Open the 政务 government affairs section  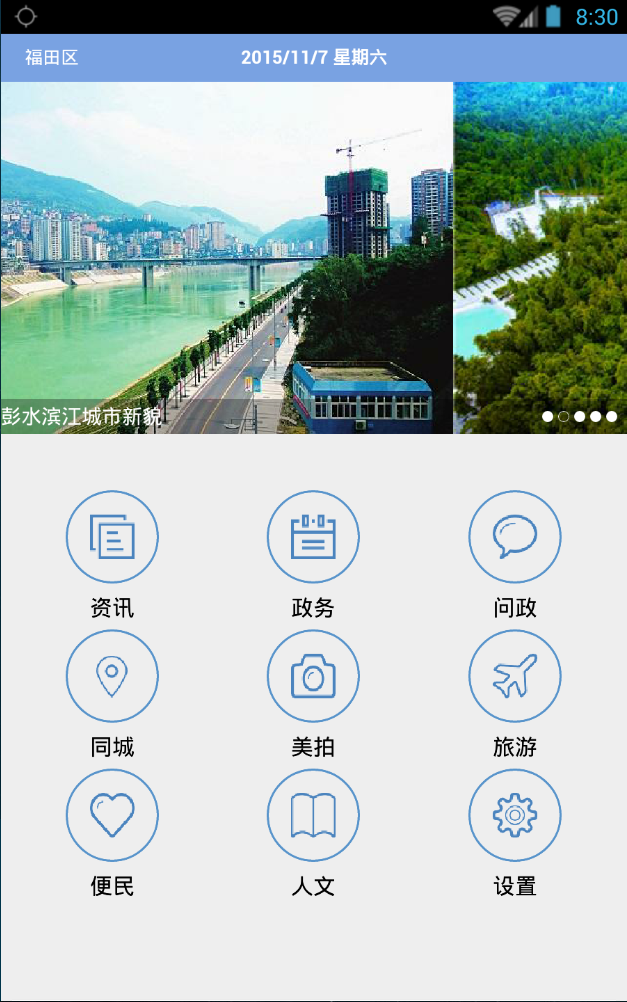(x=313, y=537)
